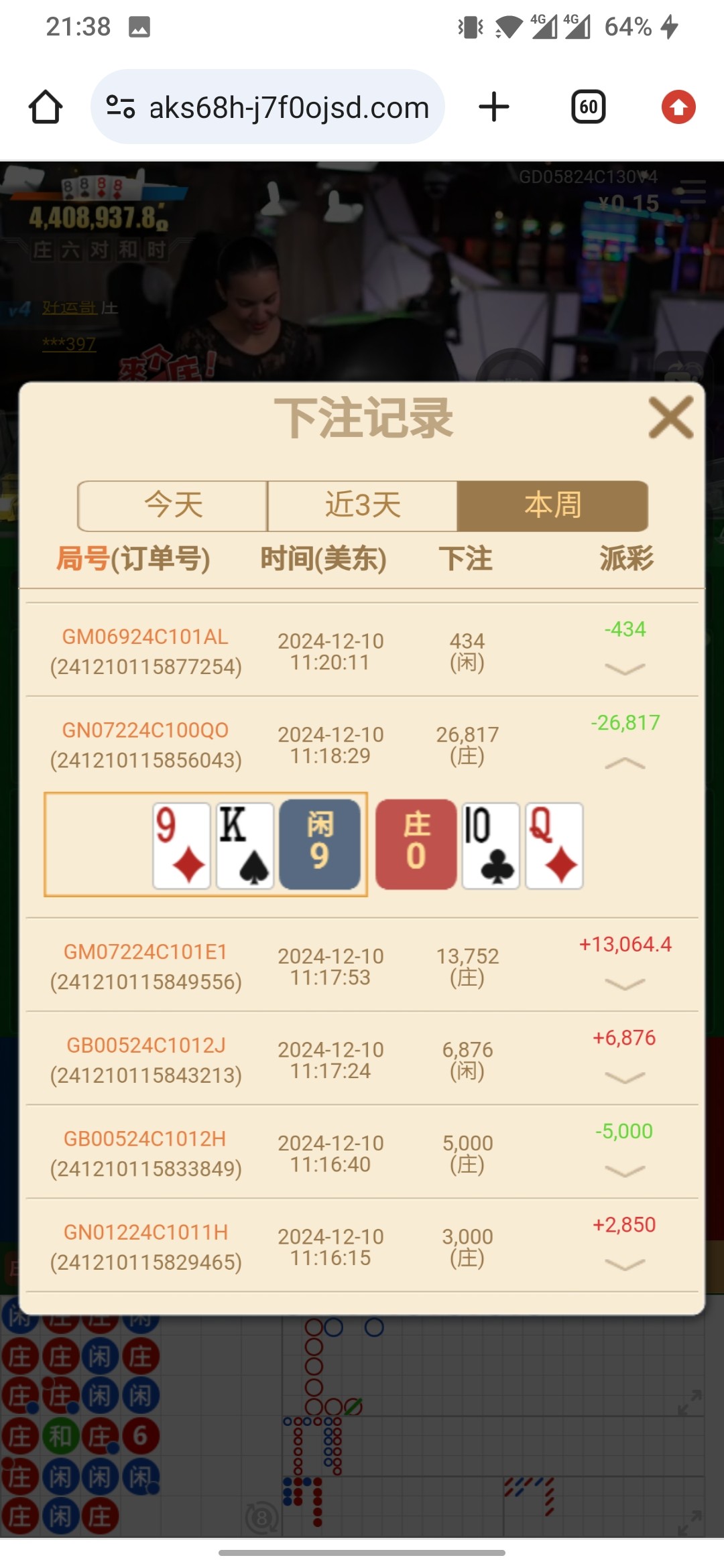Expand details for bet GB00524C1012J
Screen dimensions: 724x1568
[624, 1077]
